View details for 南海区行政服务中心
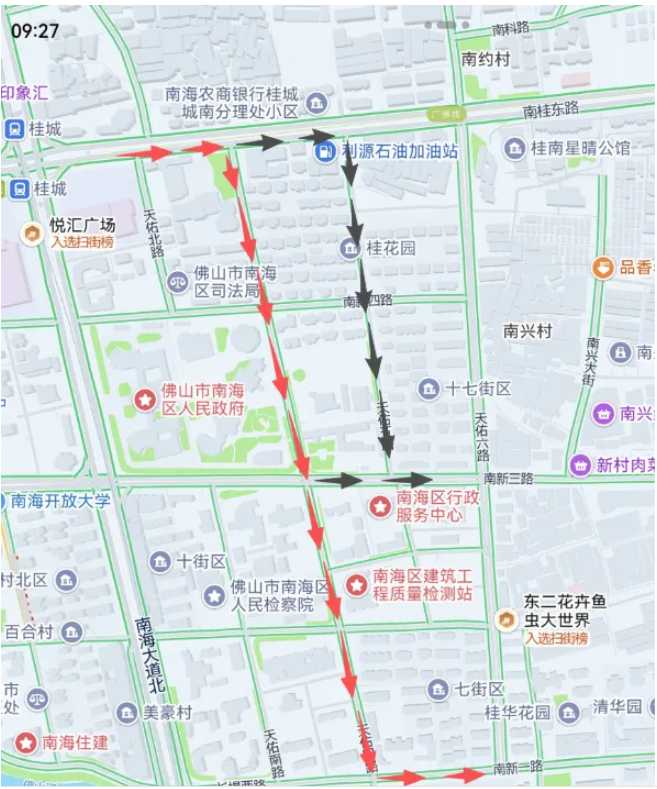The width and height of the screenshot is (657, 789). pos(380,506)
